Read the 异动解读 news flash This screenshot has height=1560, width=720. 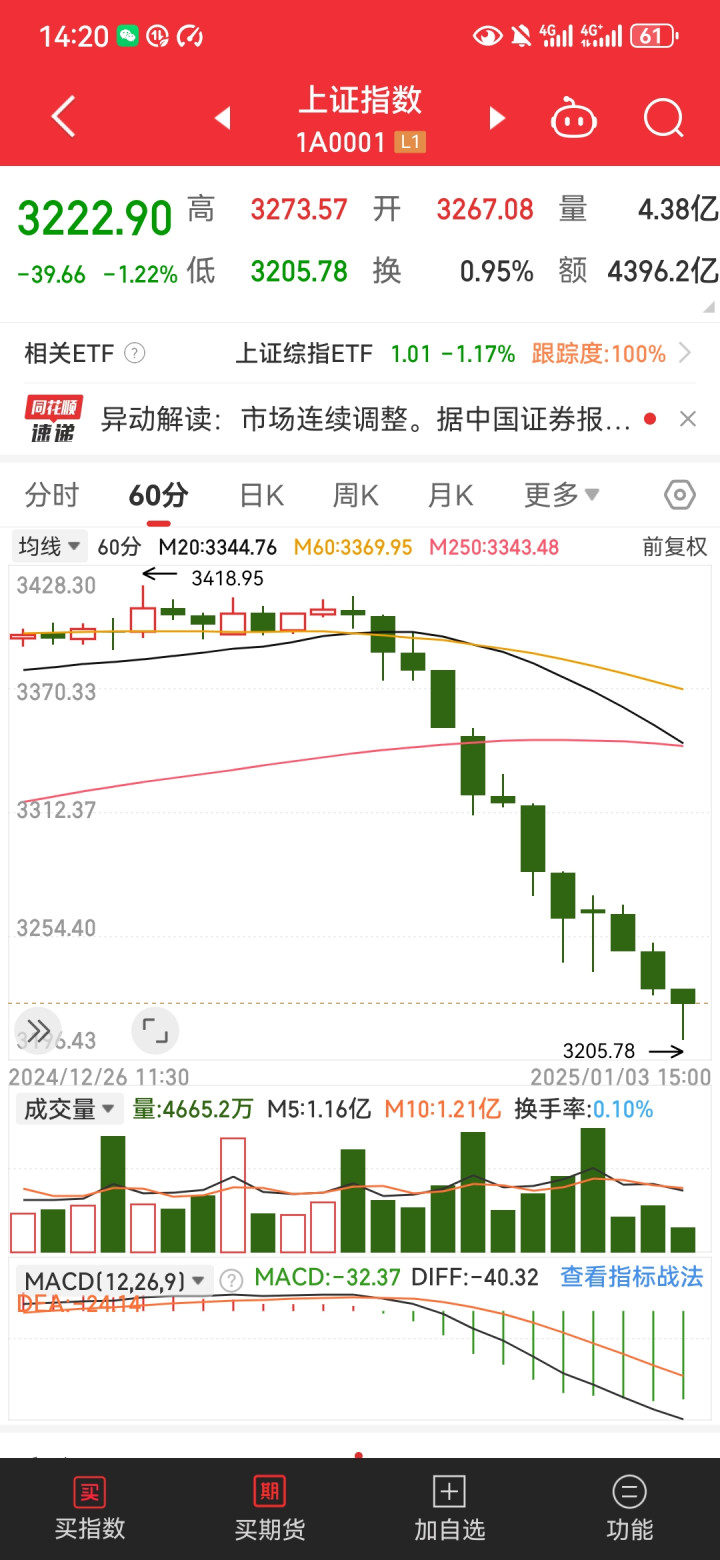[x=365, y=419]
